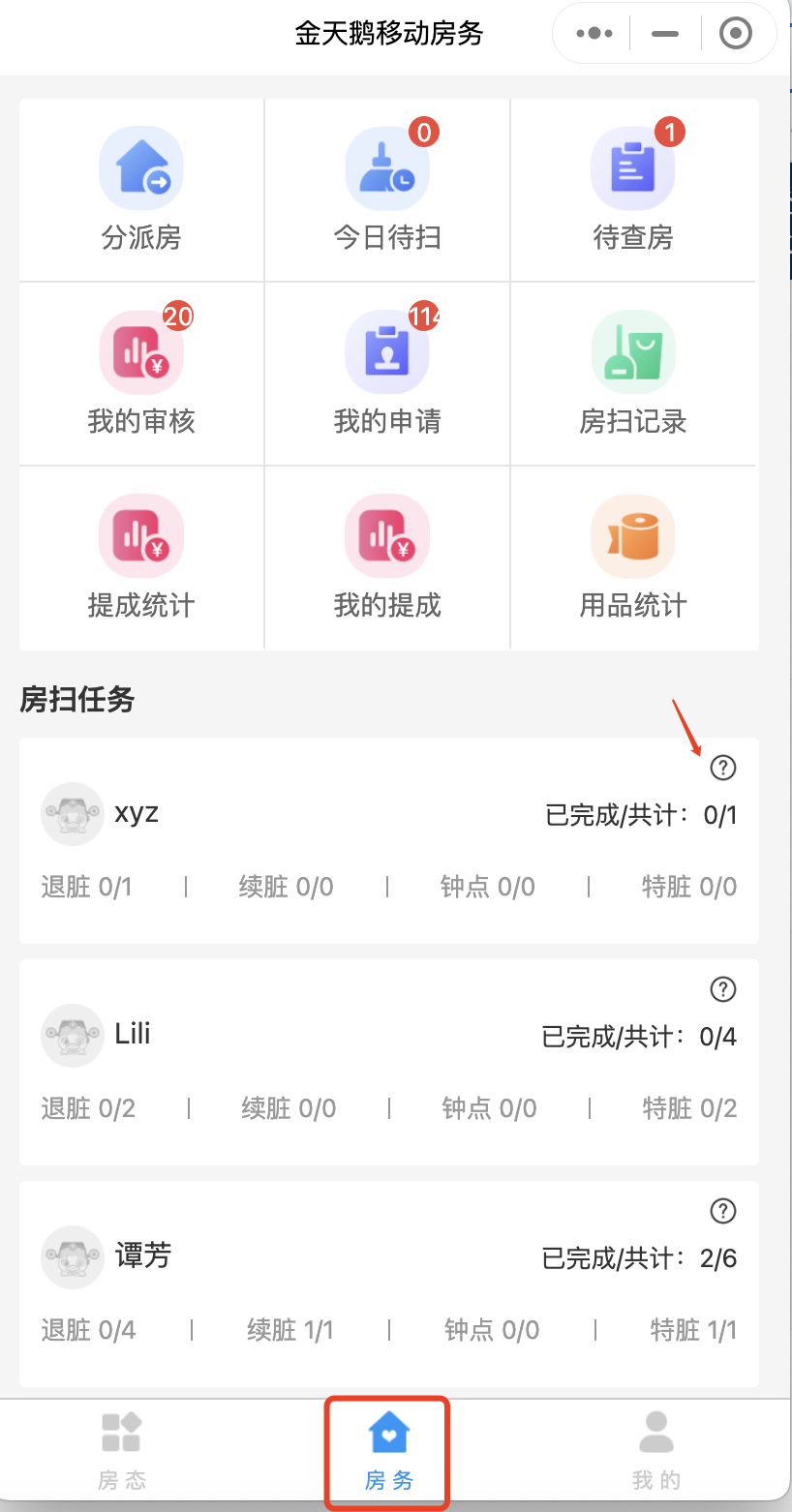The height and width of the screenshot is (1512, 792).
Task: Tap the help icon on 谭芳's card
Action: 723,1211
